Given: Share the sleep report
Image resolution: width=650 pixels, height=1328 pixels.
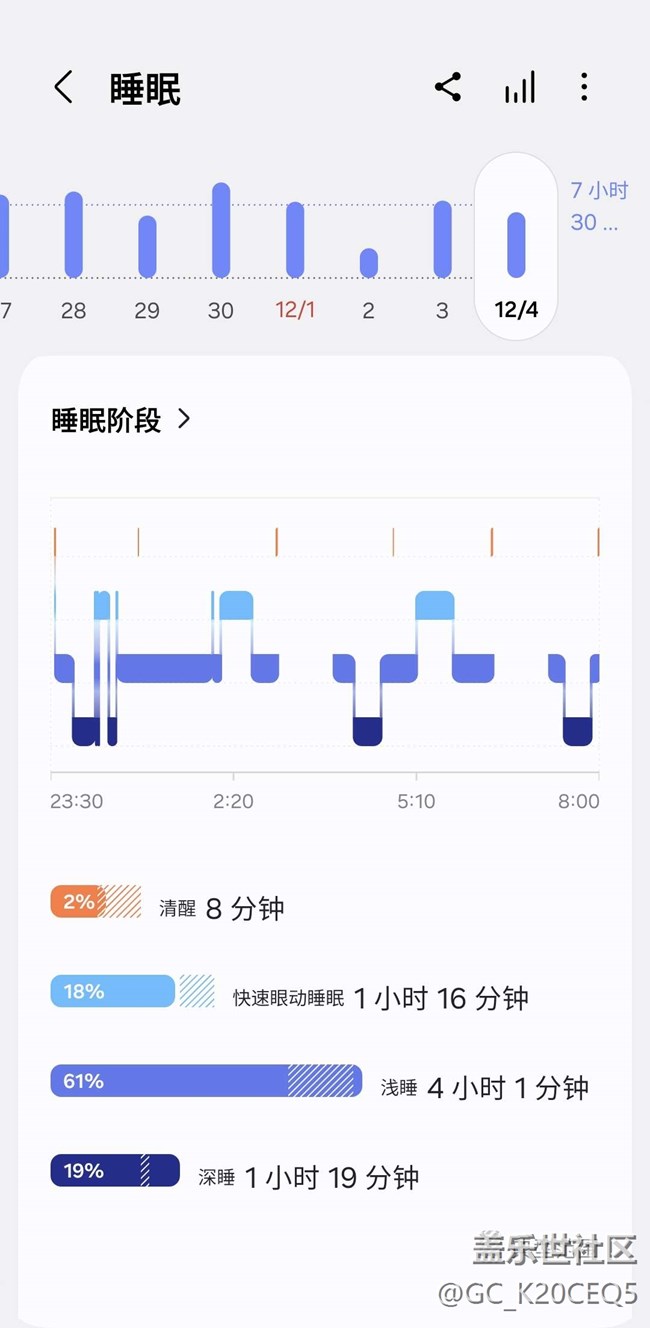Looking at the screenshot, I should 448,88.
